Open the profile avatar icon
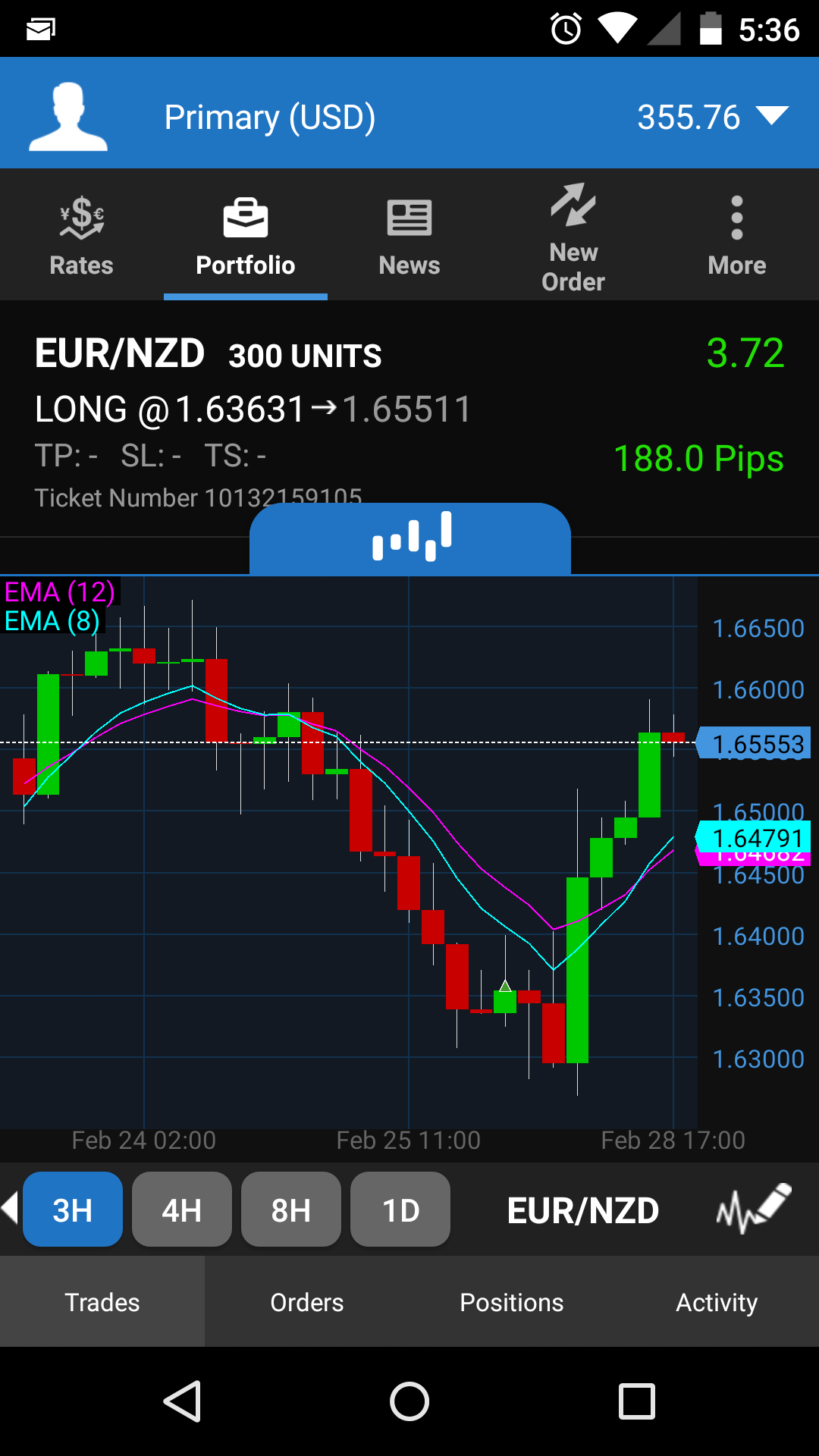This screenshot has width=819, height=1456. point(68,117)
